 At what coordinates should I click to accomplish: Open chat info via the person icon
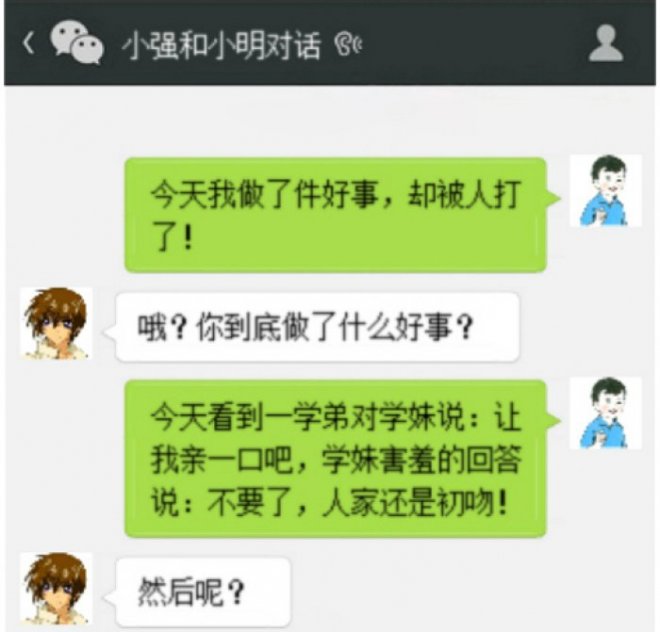pos(605,43)
